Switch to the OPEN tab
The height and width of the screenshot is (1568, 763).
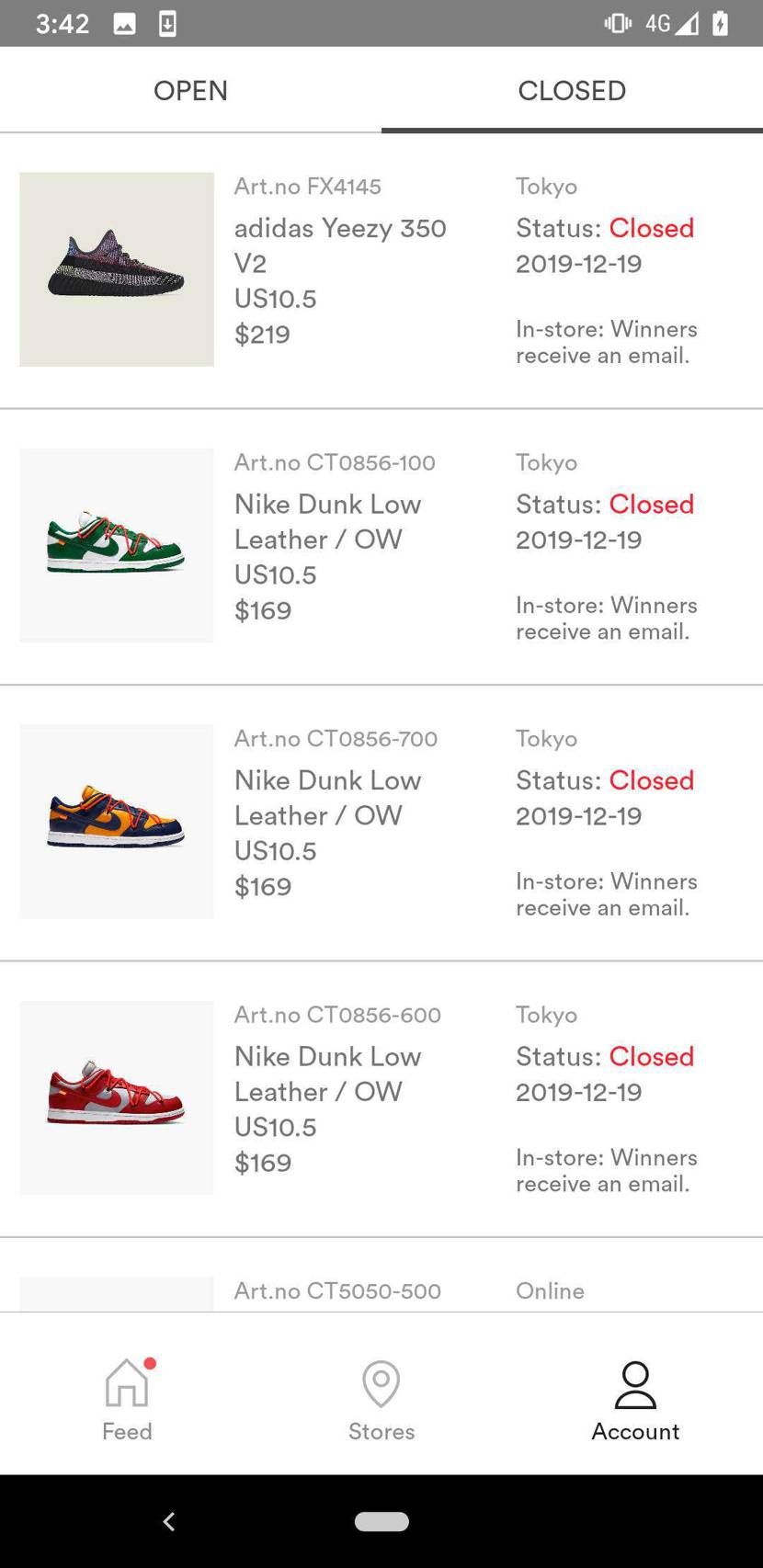tap(190, 90)
